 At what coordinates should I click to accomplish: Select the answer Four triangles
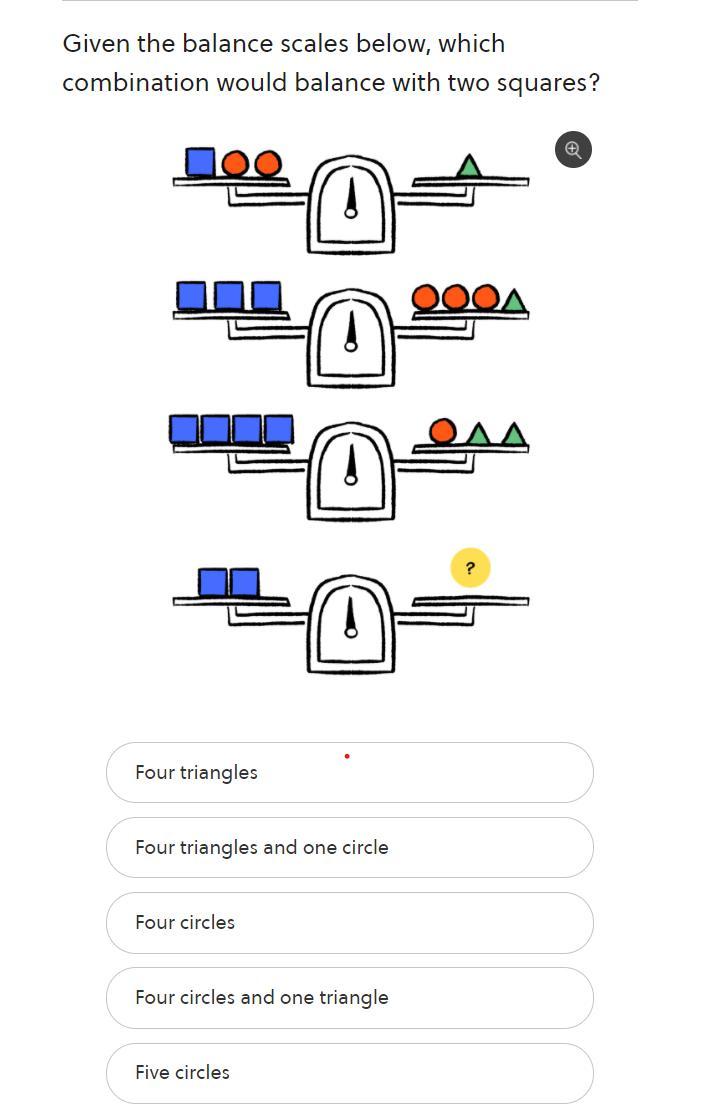(349, 772)
